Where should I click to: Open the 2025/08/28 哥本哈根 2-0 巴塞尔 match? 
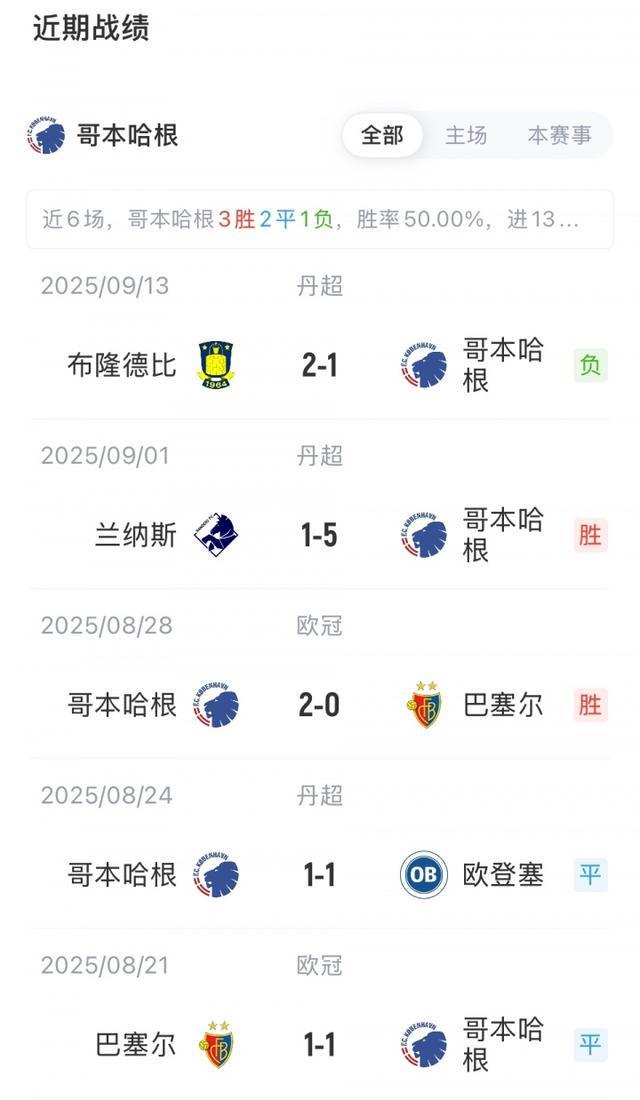(320, 706)
